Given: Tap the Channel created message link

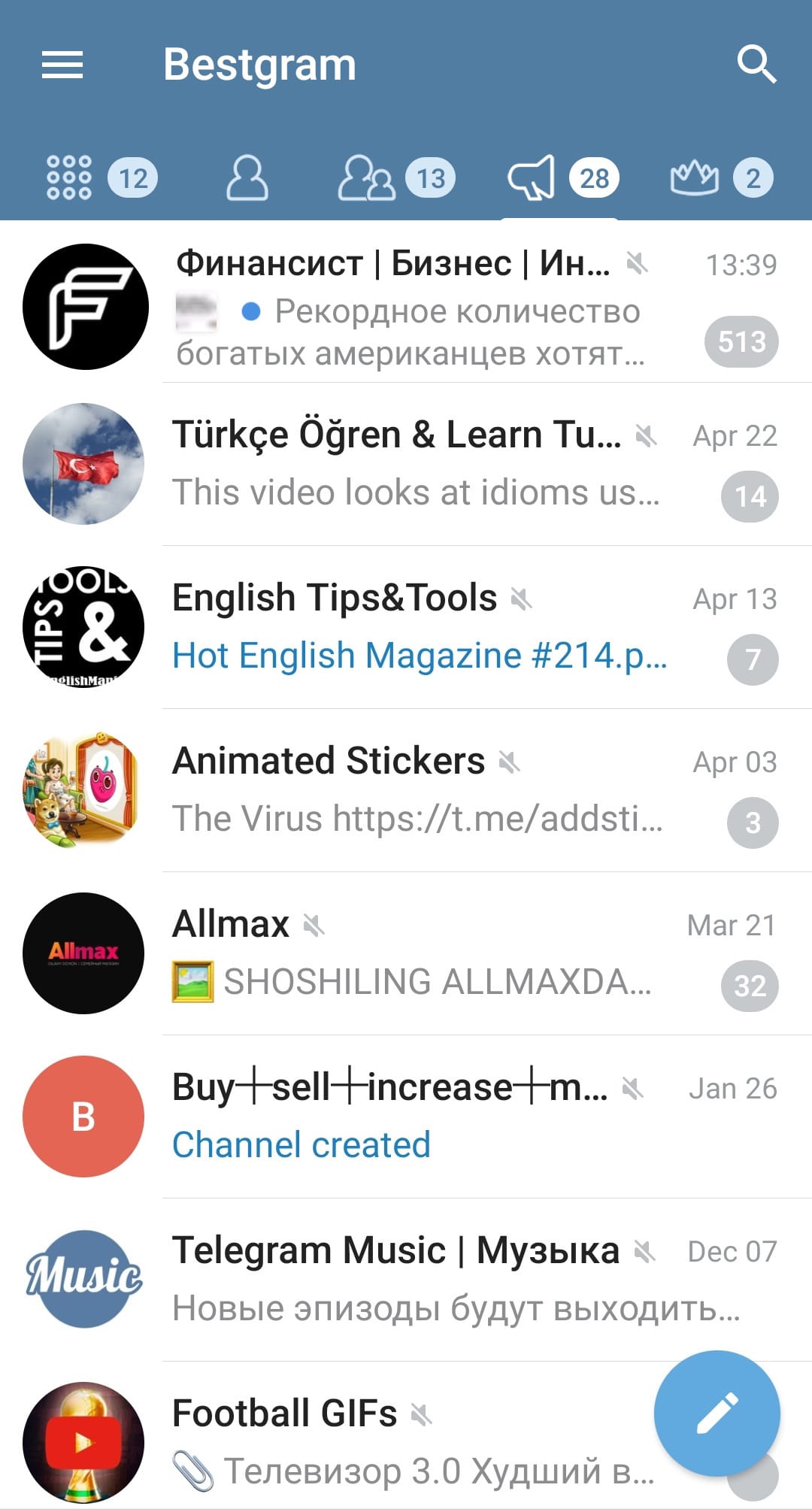Looking at the screenshot, I should tap(300, 1144).
